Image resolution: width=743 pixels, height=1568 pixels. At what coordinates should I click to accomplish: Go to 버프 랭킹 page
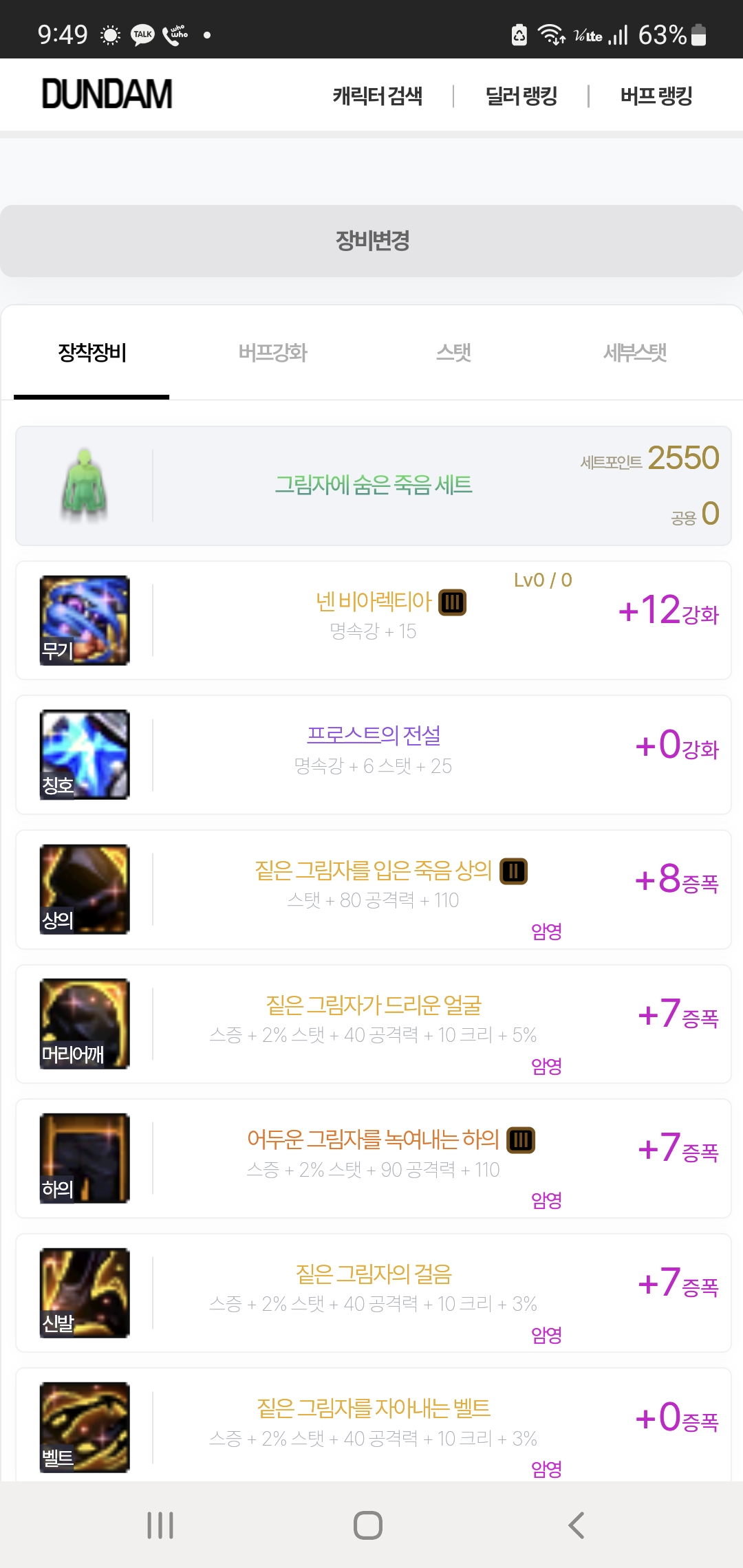point(656,96)
